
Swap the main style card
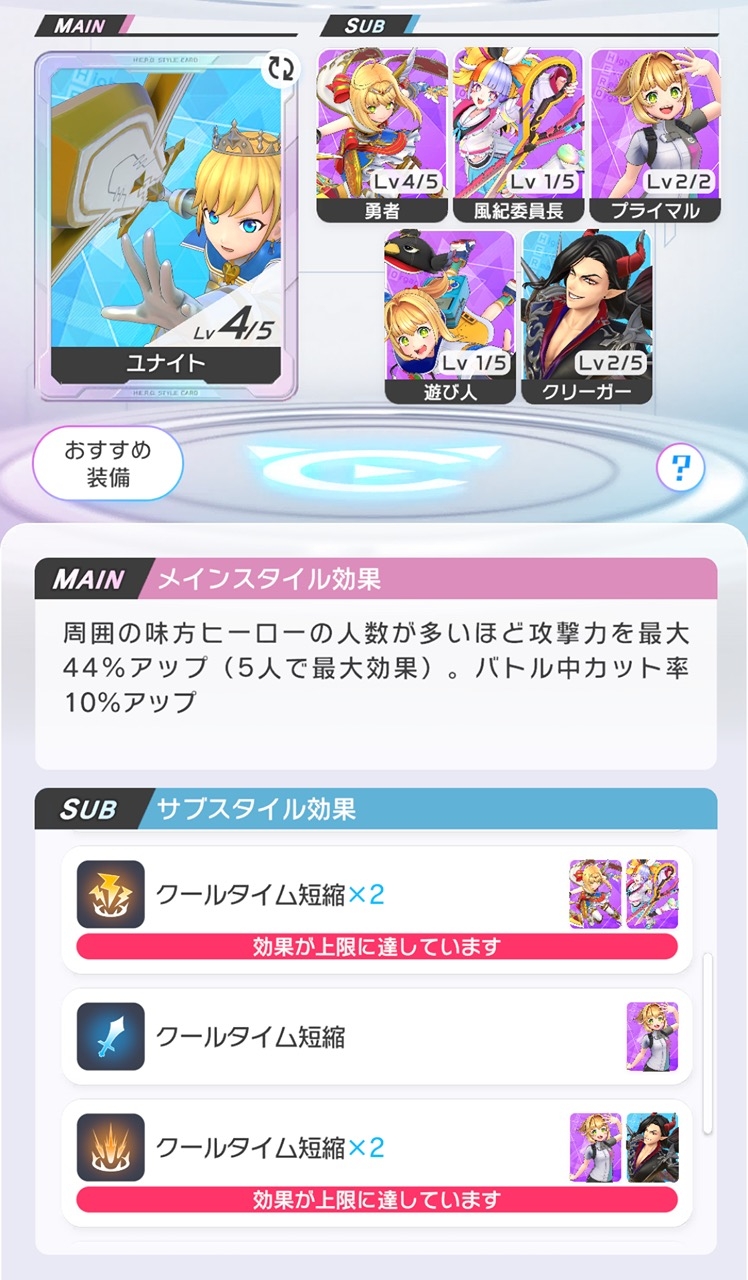281,69
